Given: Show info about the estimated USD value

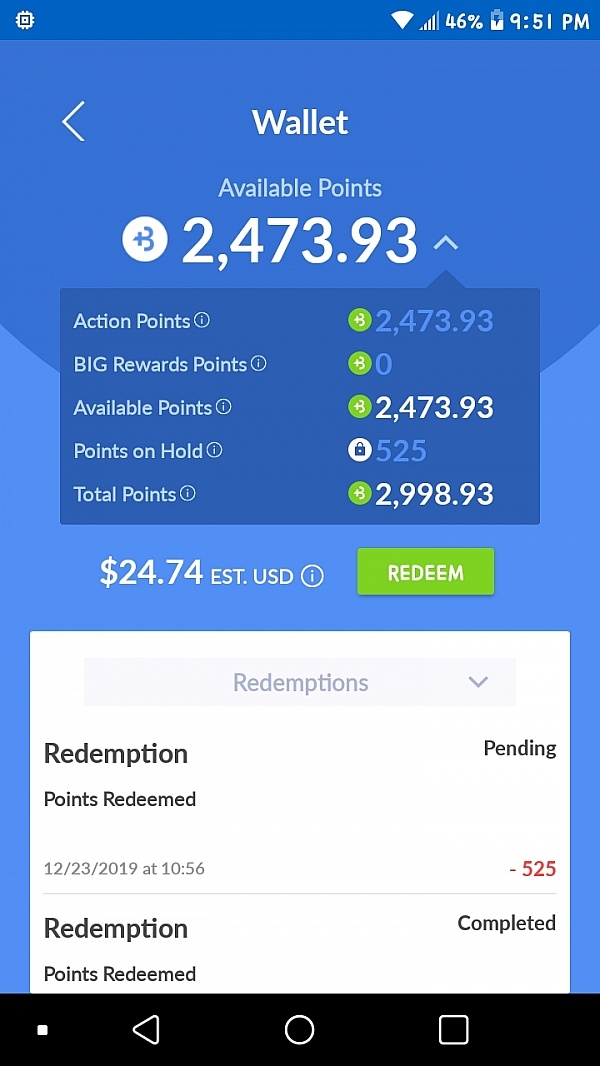Looking at the screenshot, I should pos(313,576).
